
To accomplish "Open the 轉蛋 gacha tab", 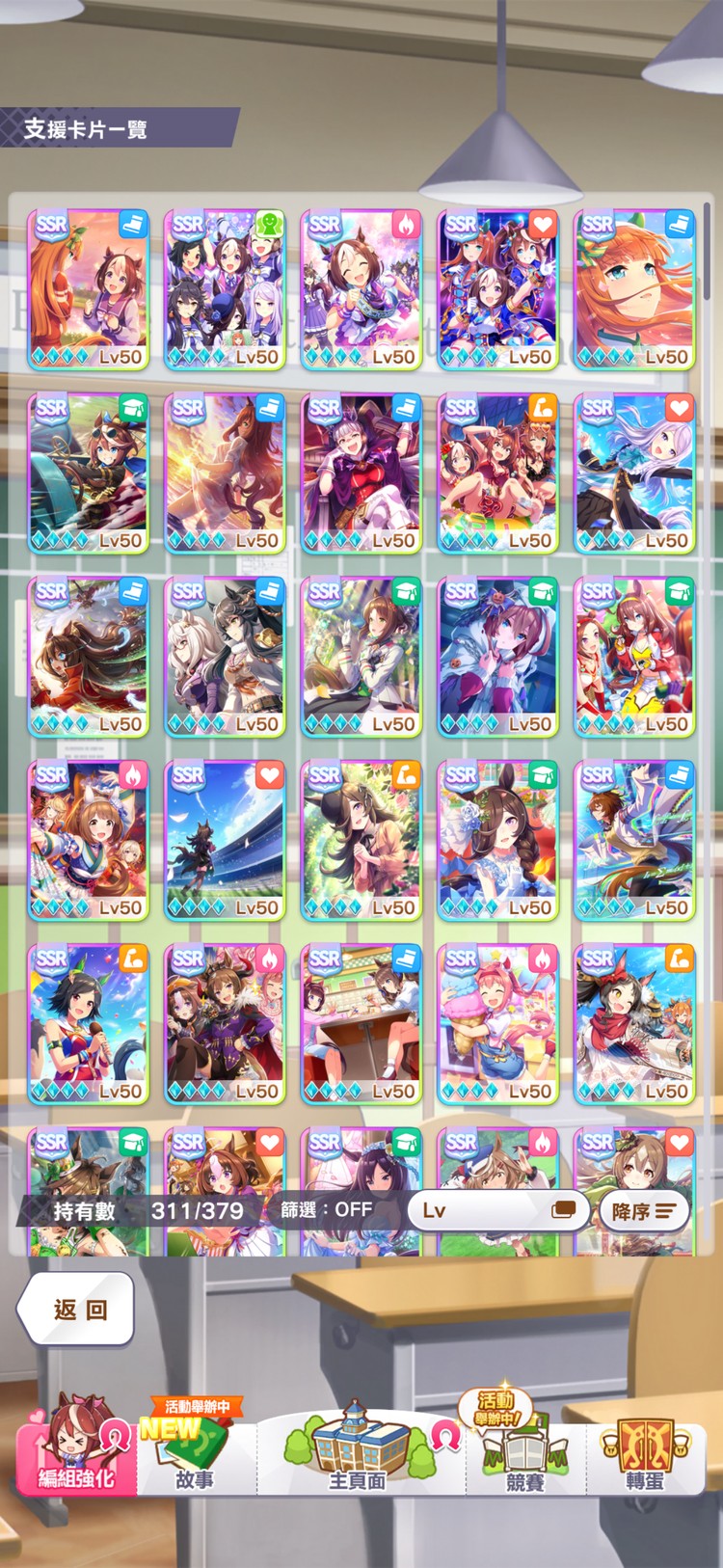I will 644,1456.
